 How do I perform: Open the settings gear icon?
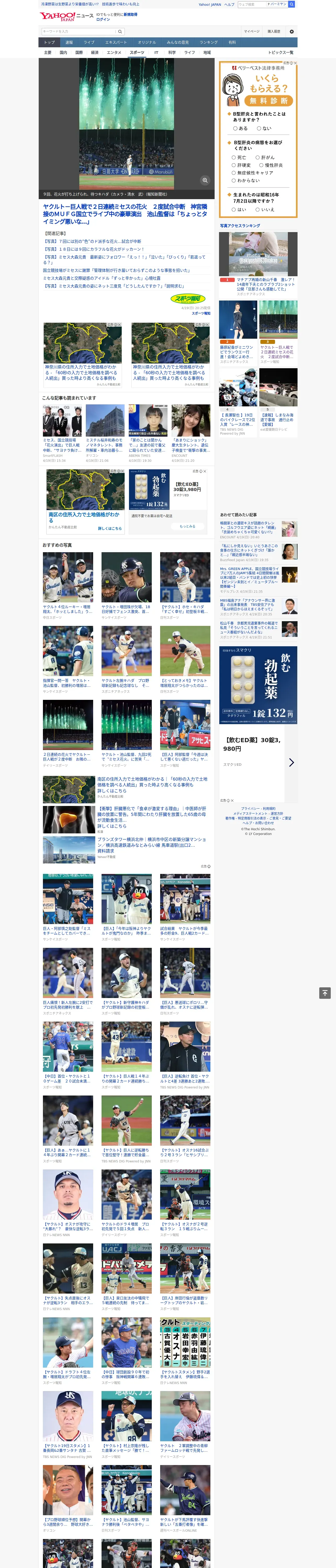292,31
